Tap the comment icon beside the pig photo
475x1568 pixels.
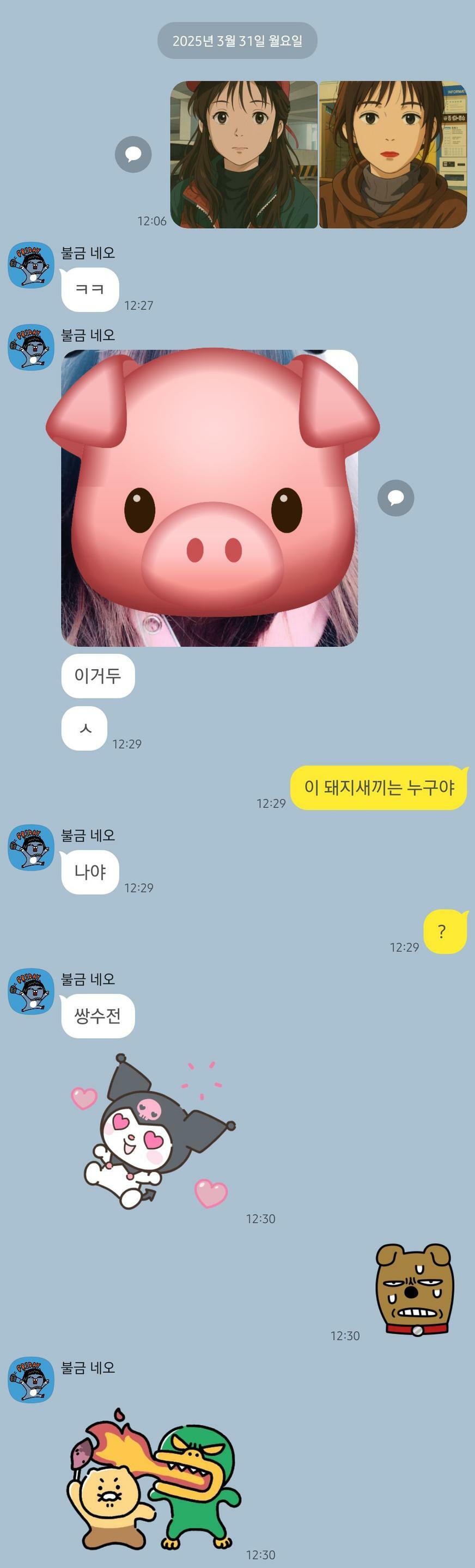coord(396,498)
